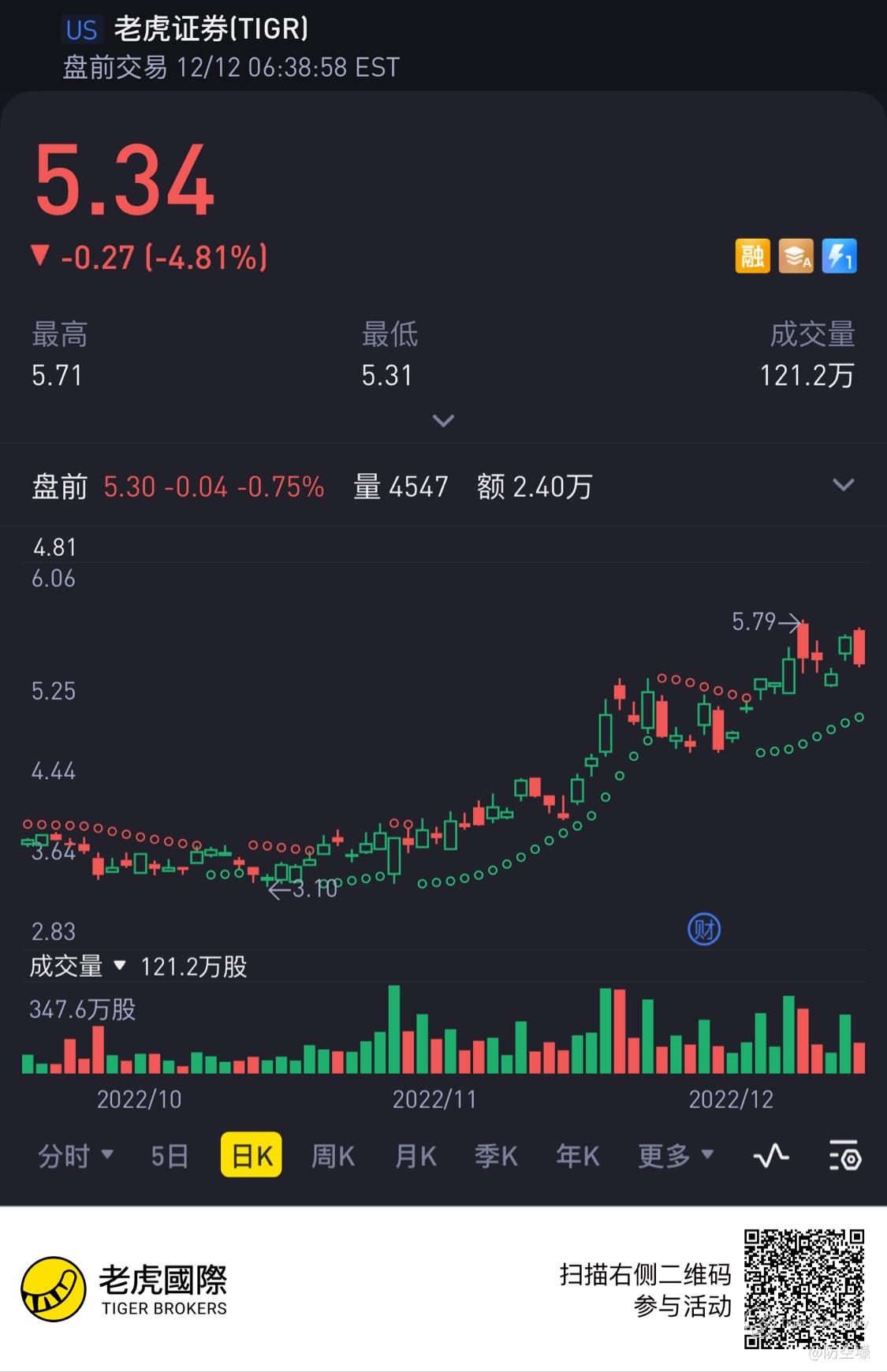Expand the 盘前 pre-market row chevron
The height and width of the screenshot is (1372, 887).
[x=843, y=485]
